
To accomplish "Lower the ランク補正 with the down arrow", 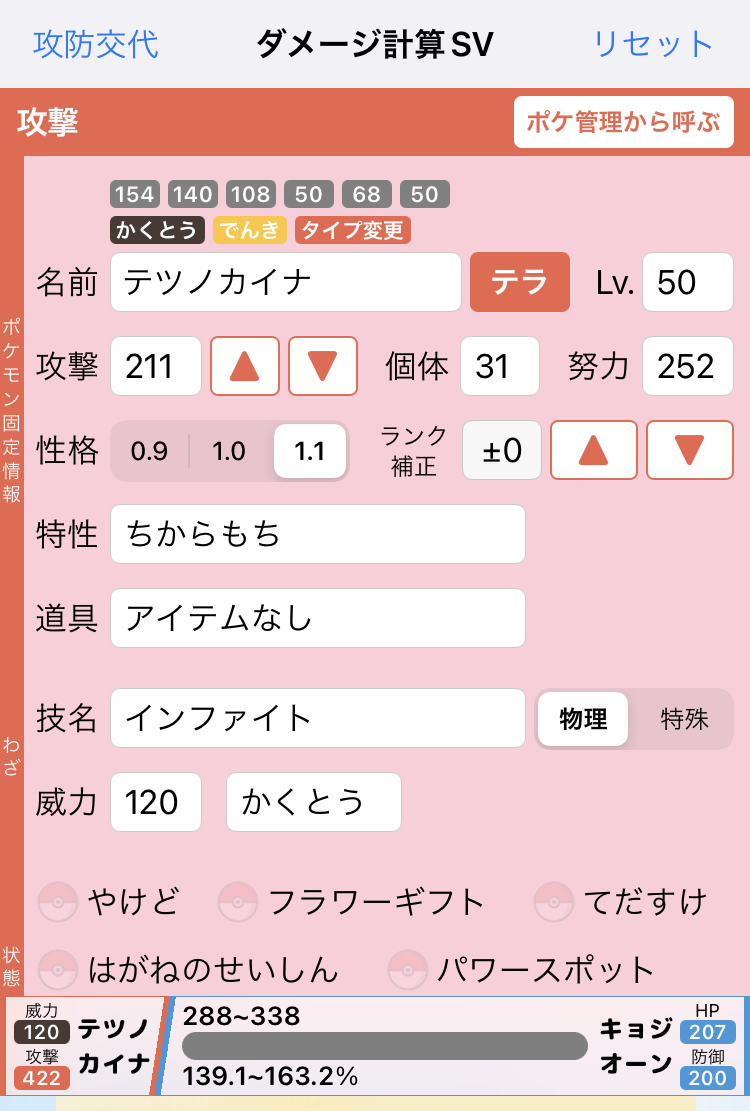I will tap(689, 450).
